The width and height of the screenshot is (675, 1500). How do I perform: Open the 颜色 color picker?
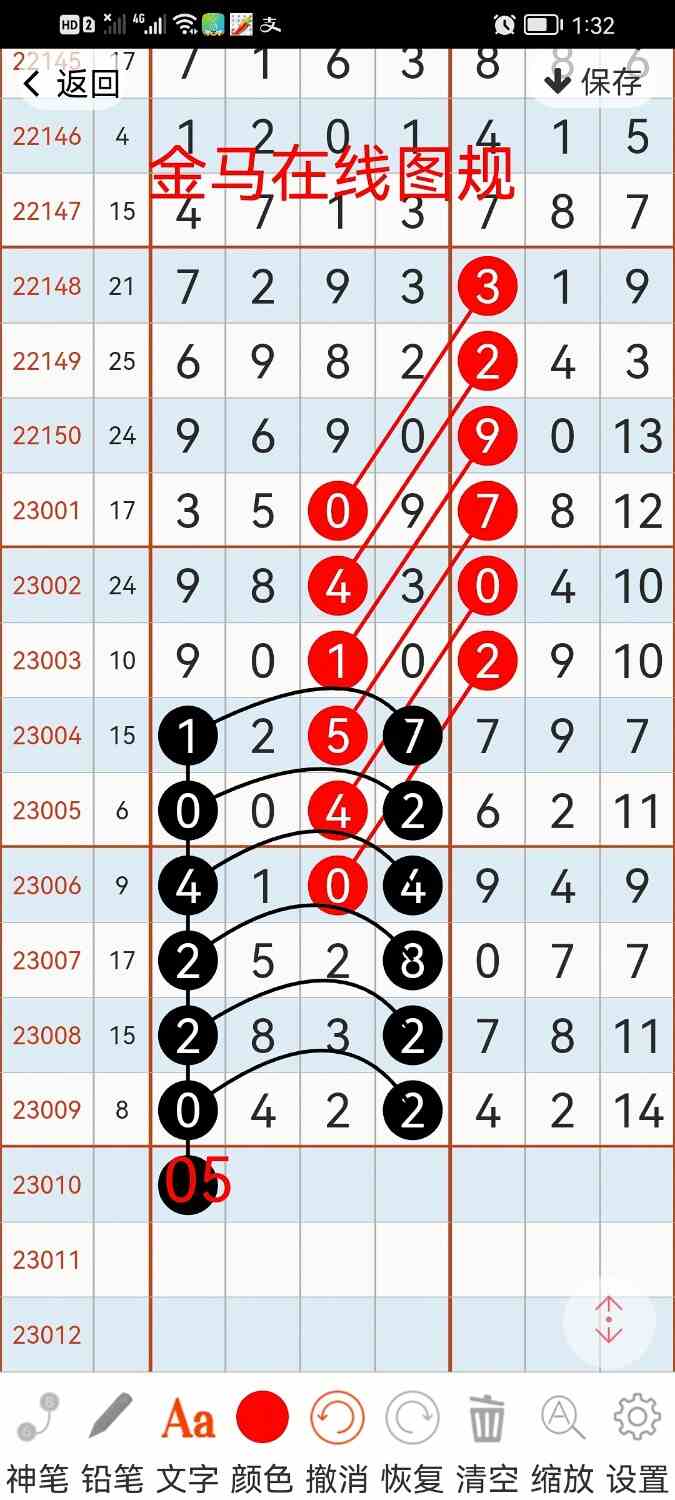click(262, 1439)
